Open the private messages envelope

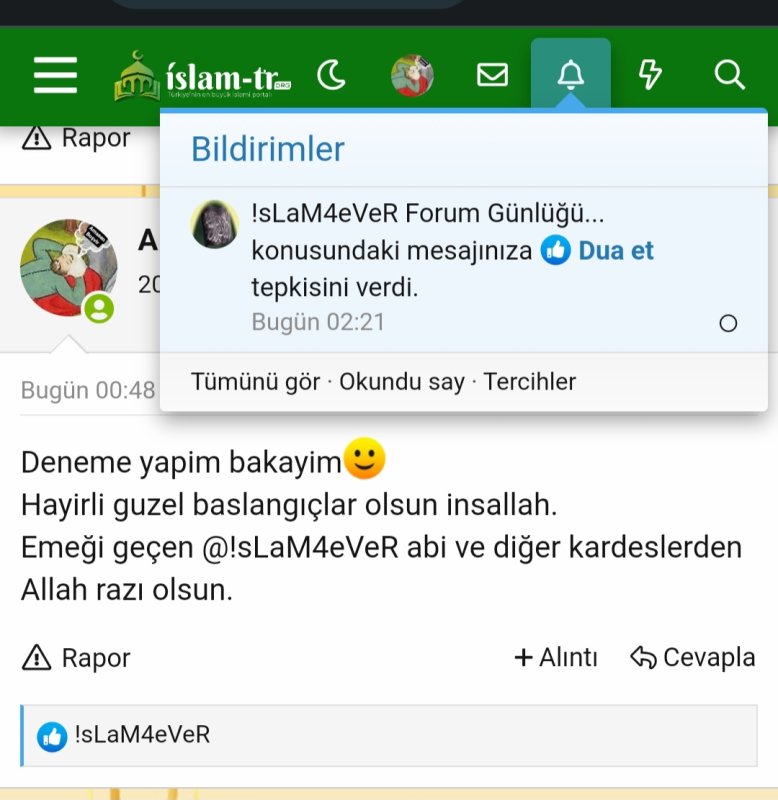(491, 74)
